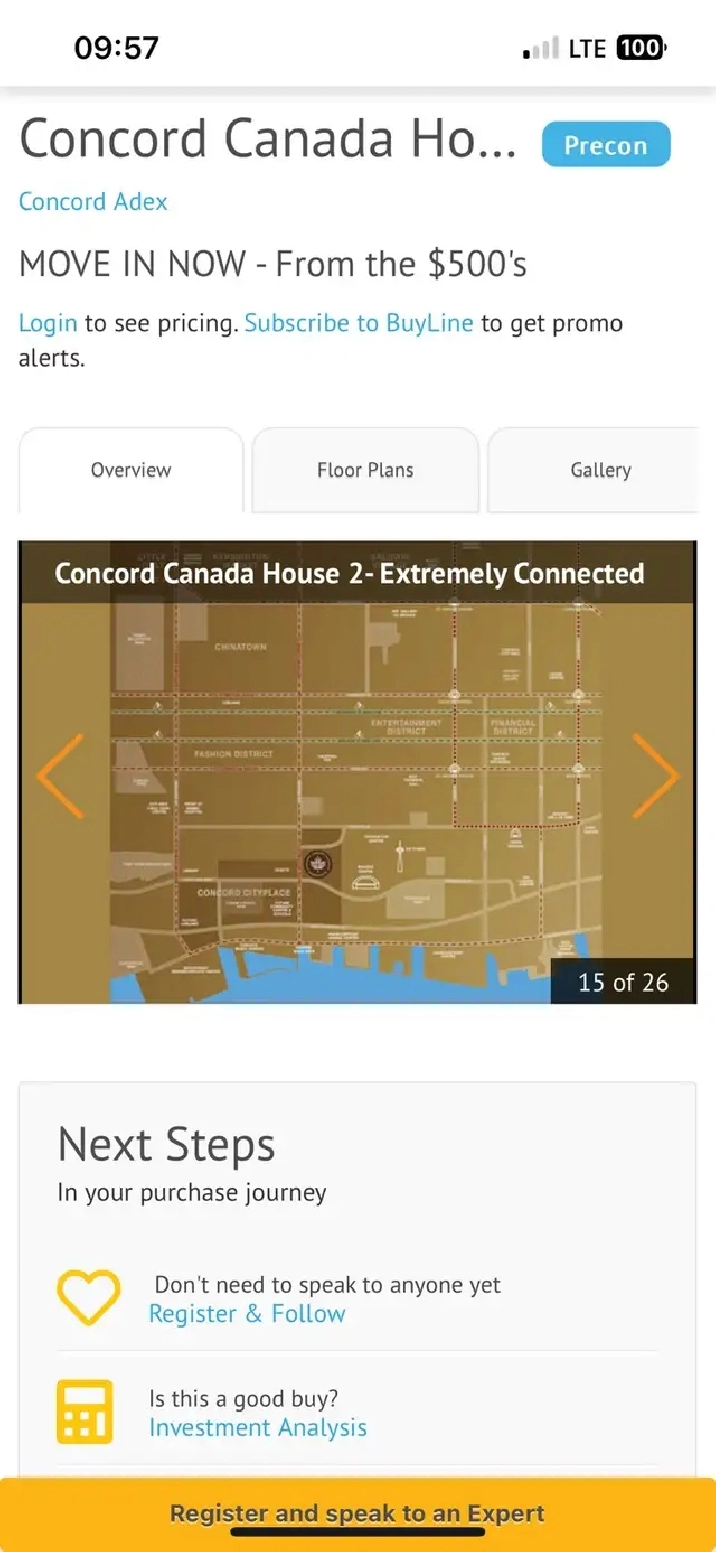This screenshot has height=1552, width=716.
Task: Show the next gallery image
Action: point(656,776)
